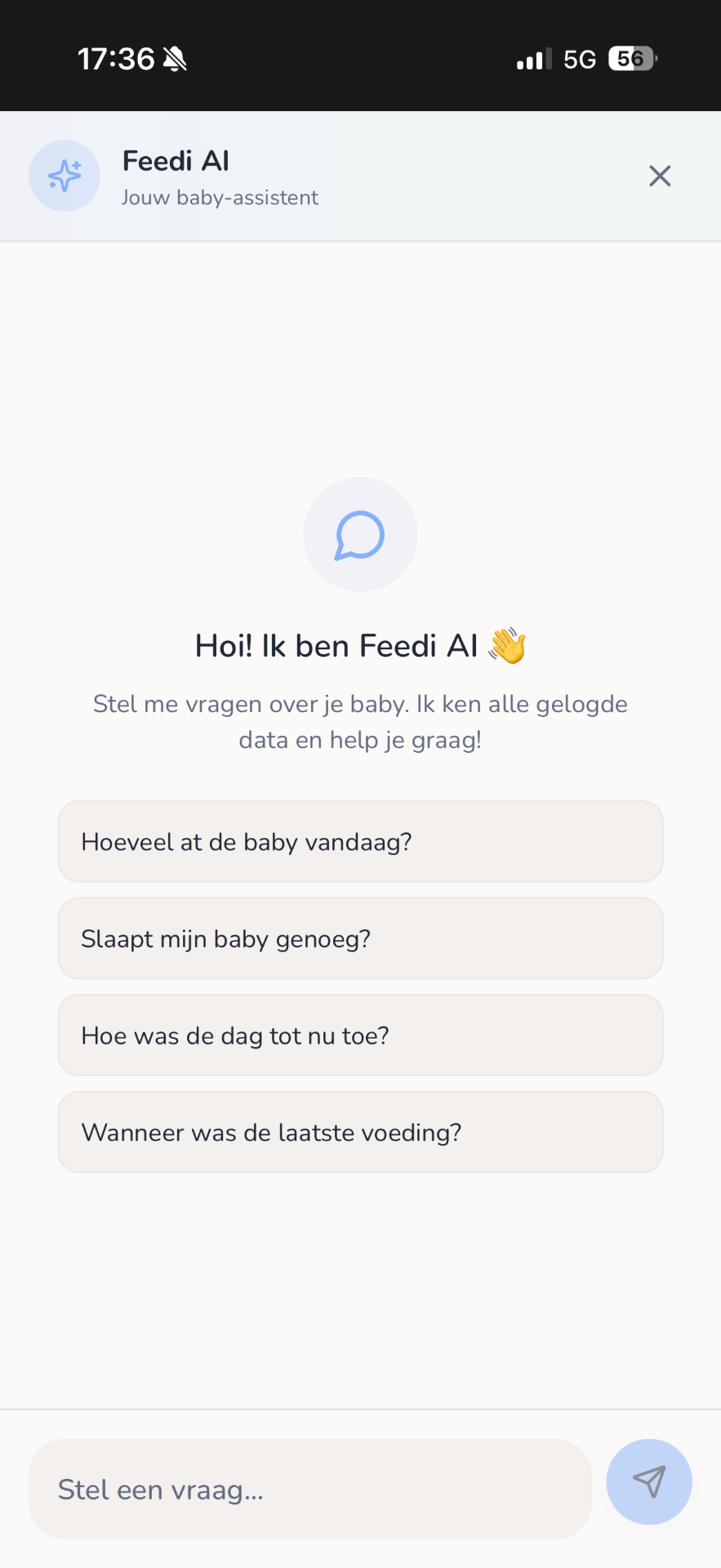Viewport: 721px width, 1568px height.
Task: Select 'Hoeveel at de baby vandaag?' suggestion
Action: 360,842
